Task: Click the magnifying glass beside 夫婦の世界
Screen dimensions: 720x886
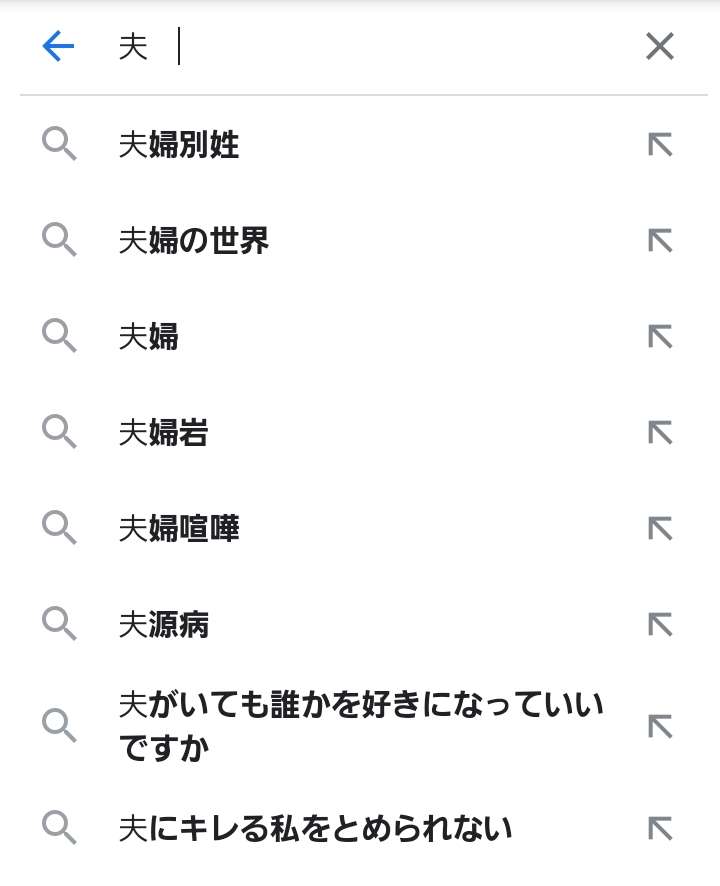Action: tap(60, 240)
